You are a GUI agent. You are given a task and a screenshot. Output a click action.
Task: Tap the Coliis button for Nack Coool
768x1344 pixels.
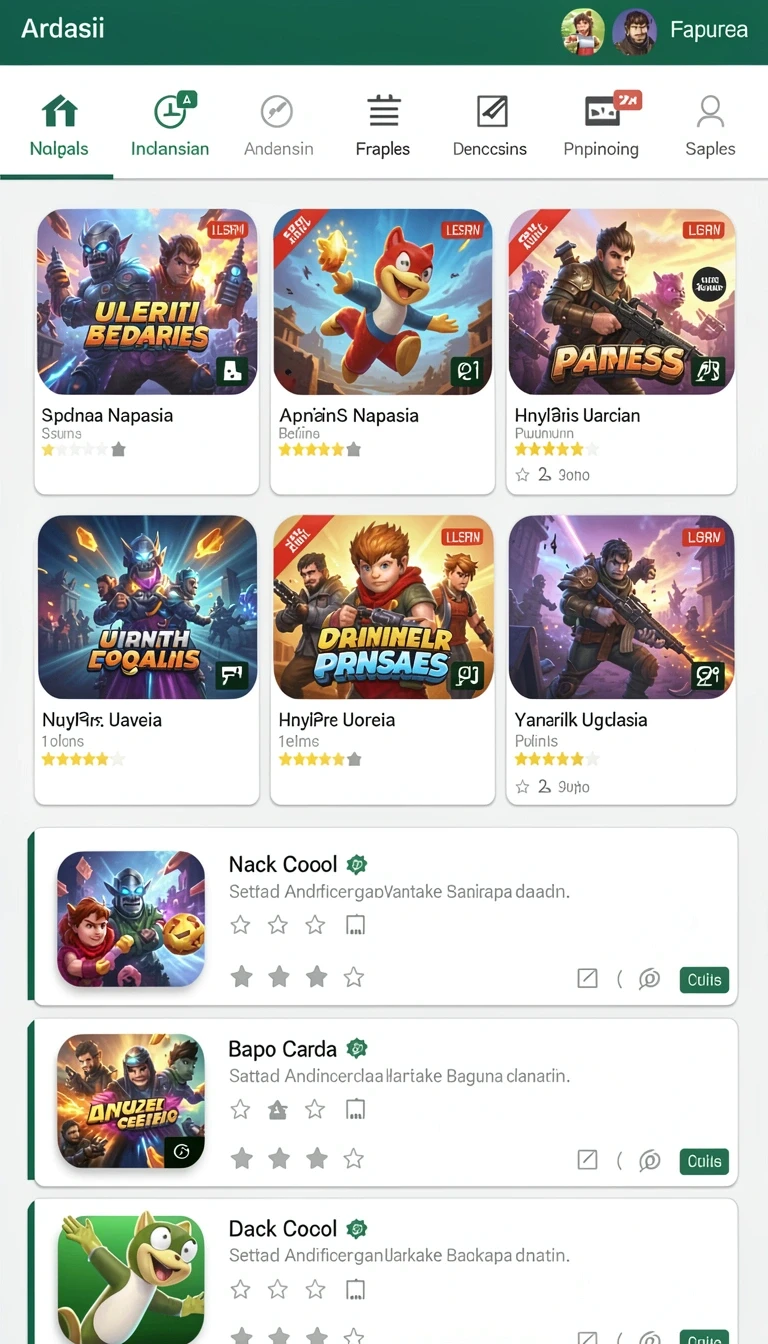point(704,980)
